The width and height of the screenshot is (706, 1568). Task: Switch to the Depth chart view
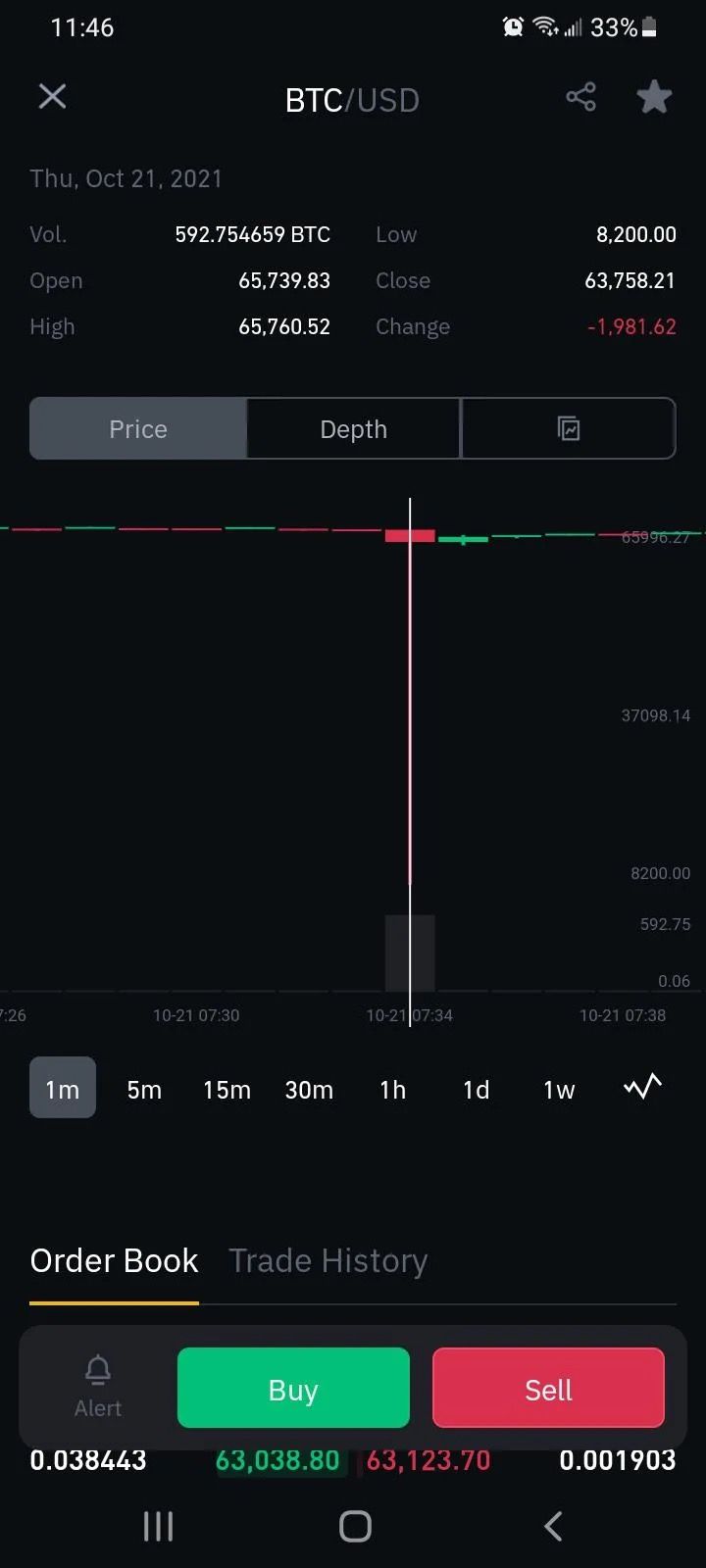tap(353, 429)
